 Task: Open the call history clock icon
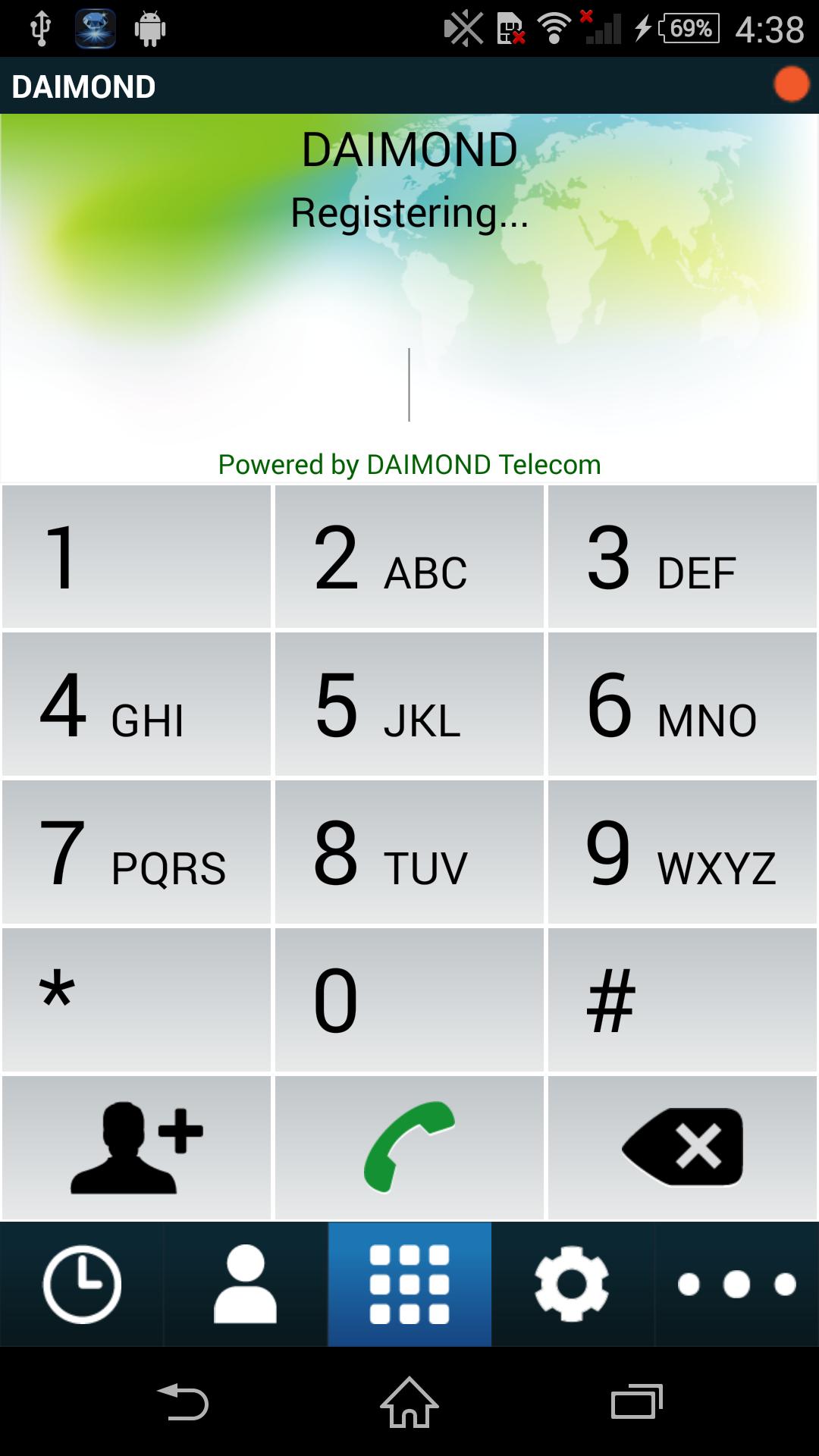[x=81, y=1284]
